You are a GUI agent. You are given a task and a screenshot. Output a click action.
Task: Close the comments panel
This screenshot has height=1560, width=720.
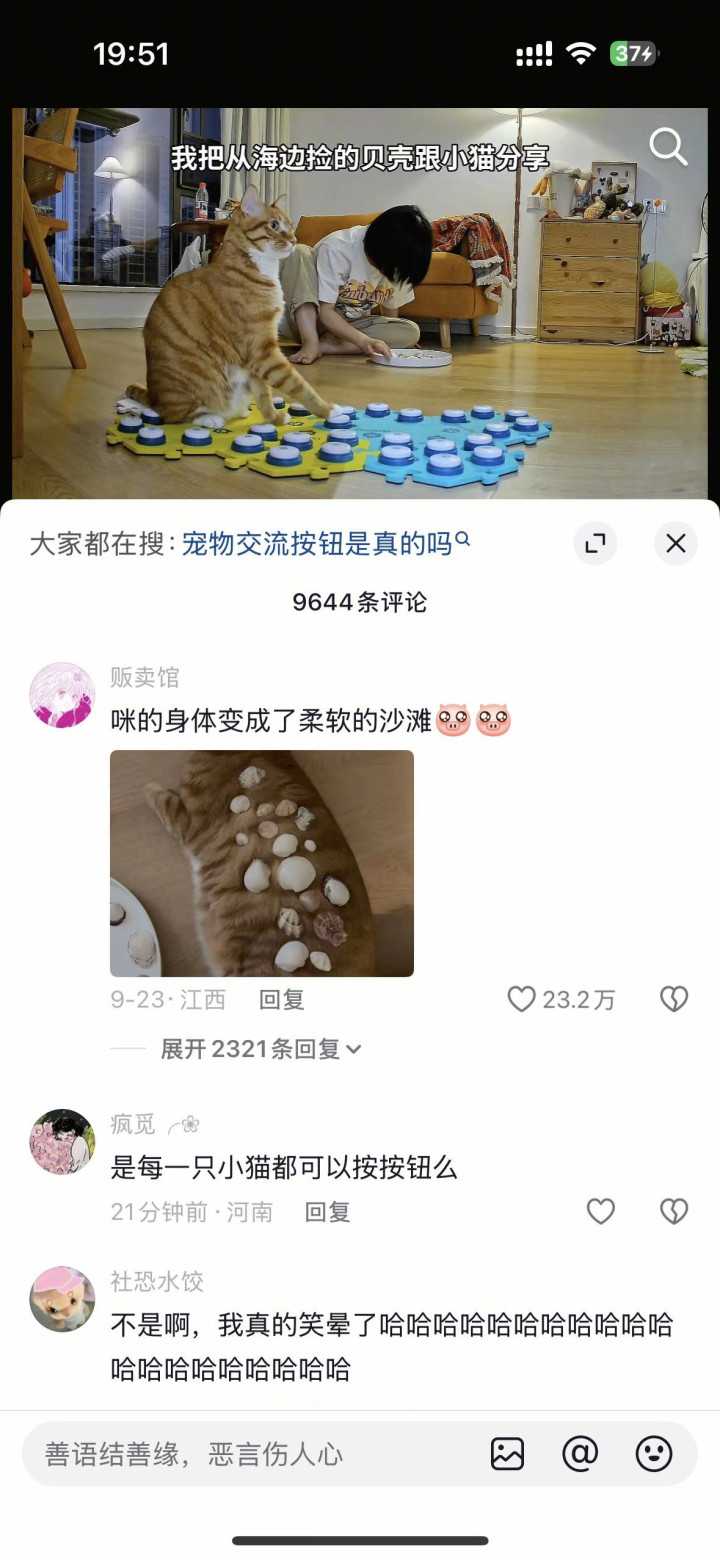pos(676,544)
